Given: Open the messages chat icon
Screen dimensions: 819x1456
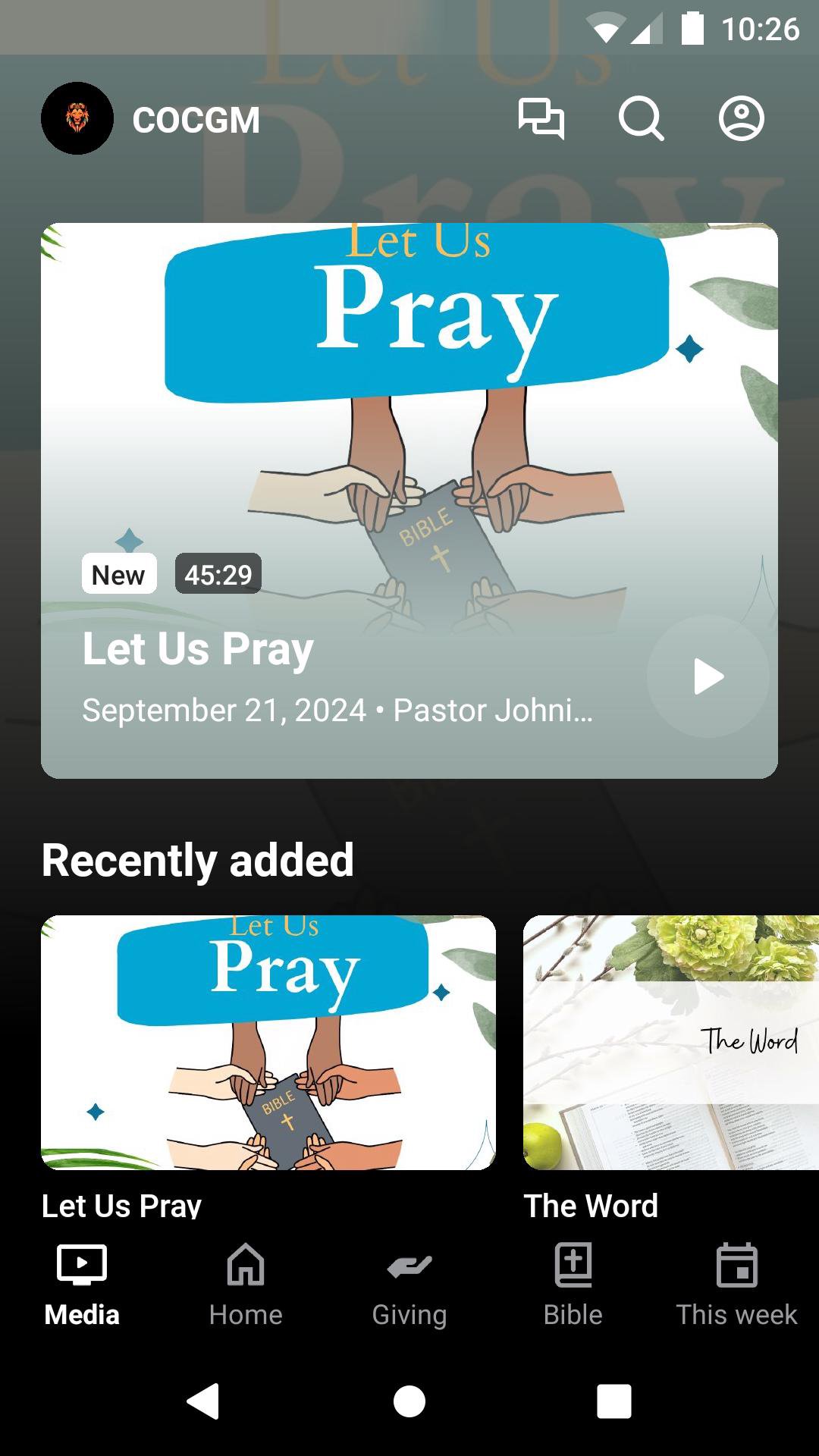Looking at the screenshot, I should pos(541,119).
